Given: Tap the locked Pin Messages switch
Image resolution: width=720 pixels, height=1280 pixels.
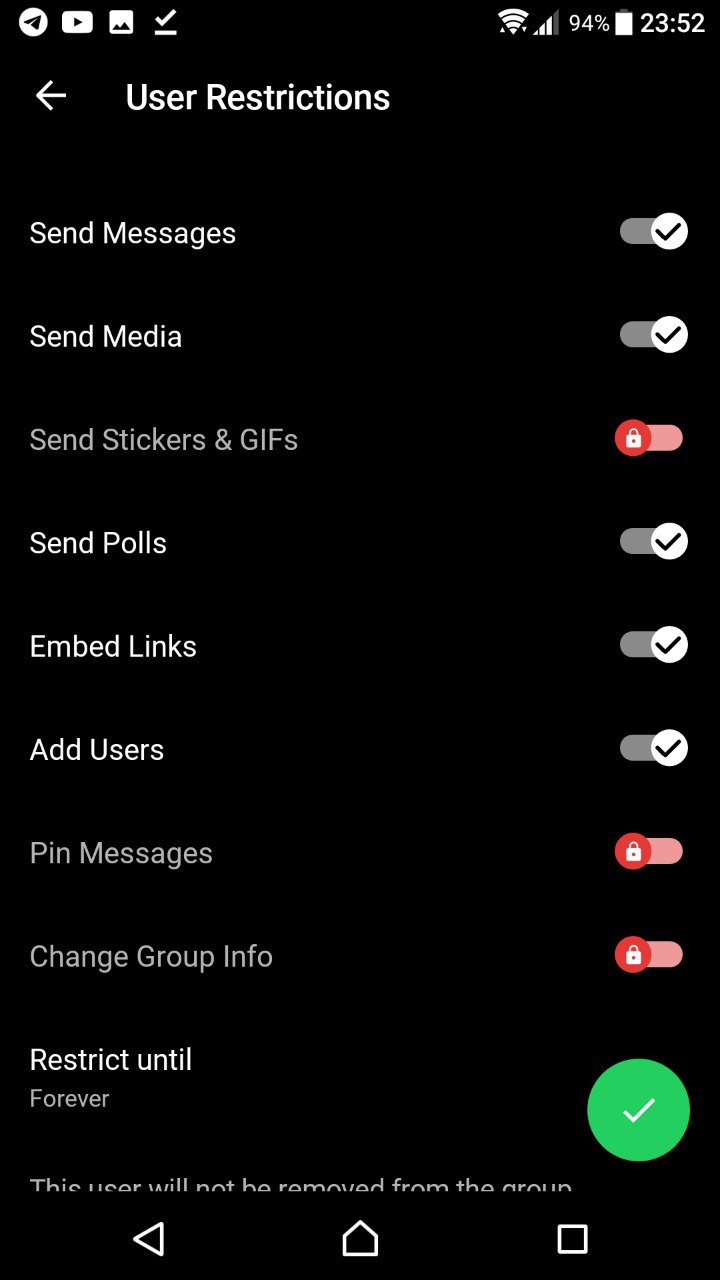Looking at the screenshot, I should (649, 852).
